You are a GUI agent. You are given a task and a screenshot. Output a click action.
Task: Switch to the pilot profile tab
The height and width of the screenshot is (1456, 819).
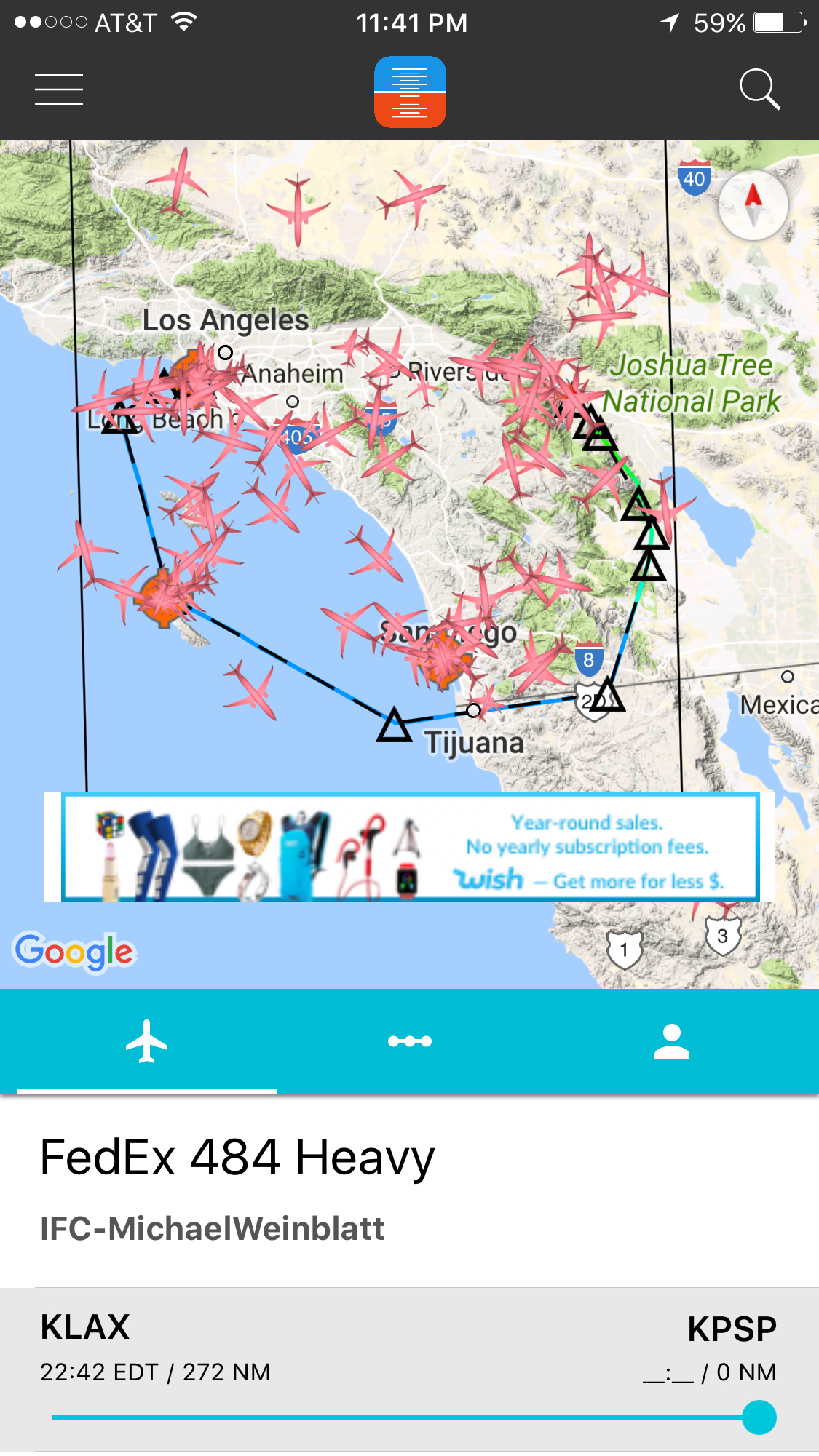[671, 1041]
